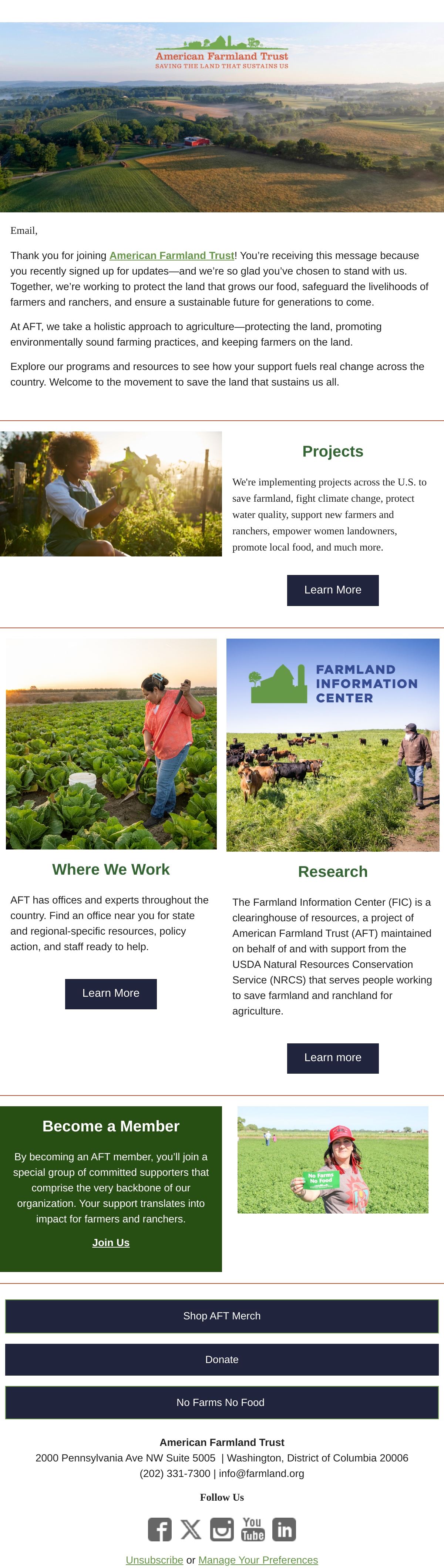Open the No Farms No Food button
The image size is (444, 1568).
(x=222, y=1403)
